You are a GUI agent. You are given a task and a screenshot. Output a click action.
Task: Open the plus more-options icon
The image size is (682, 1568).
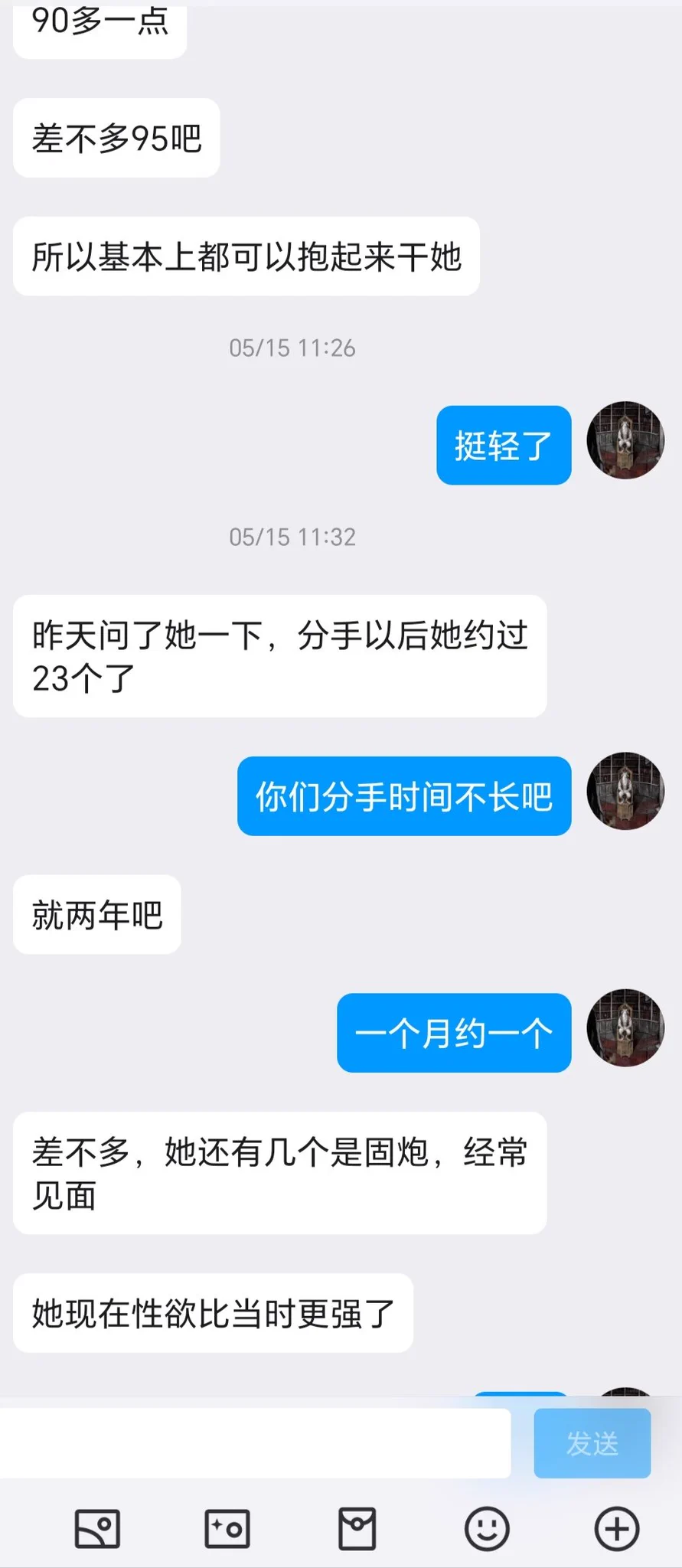click(617, 1529)
